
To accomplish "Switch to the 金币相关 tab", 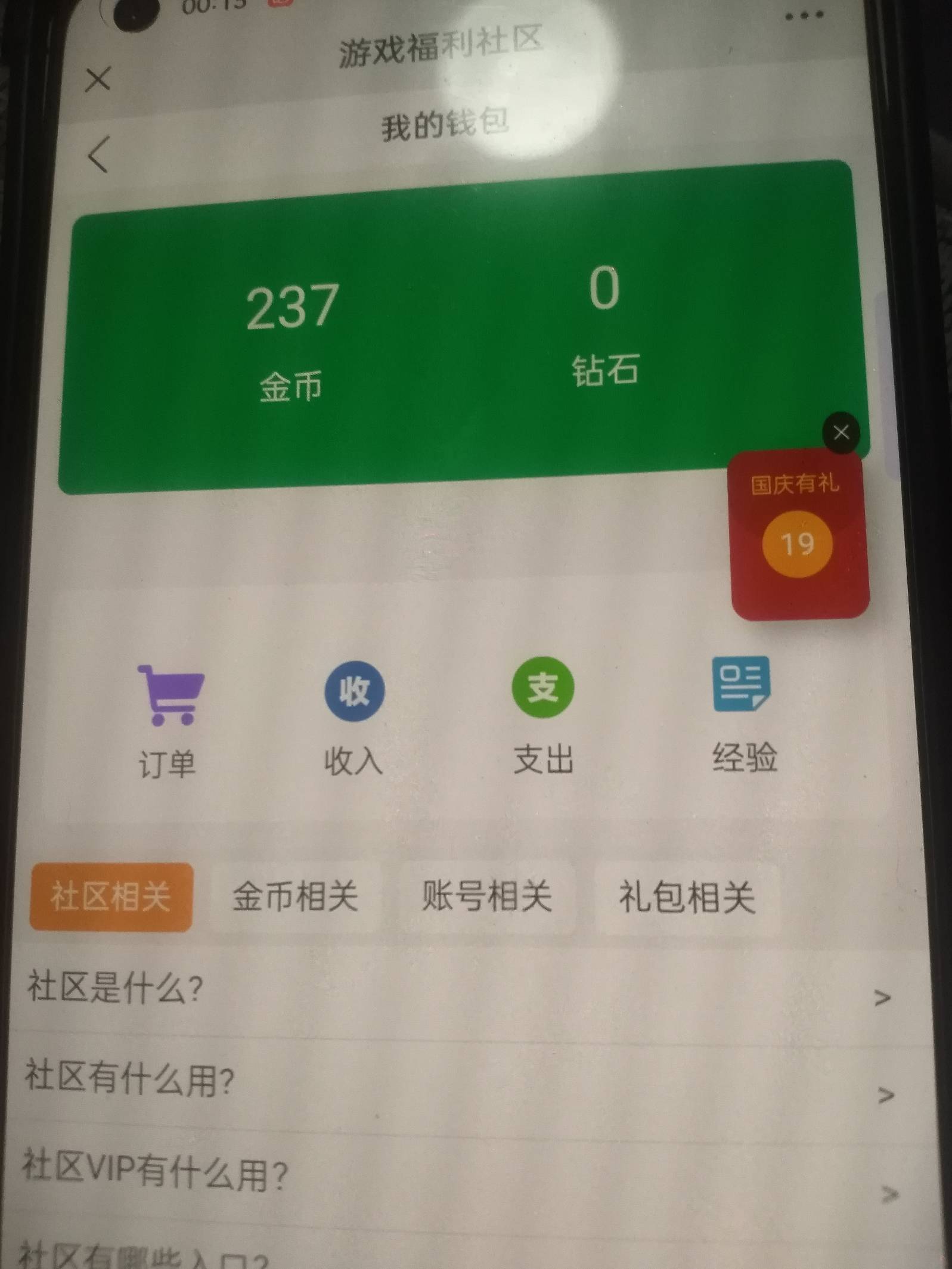I will point(295,896).
